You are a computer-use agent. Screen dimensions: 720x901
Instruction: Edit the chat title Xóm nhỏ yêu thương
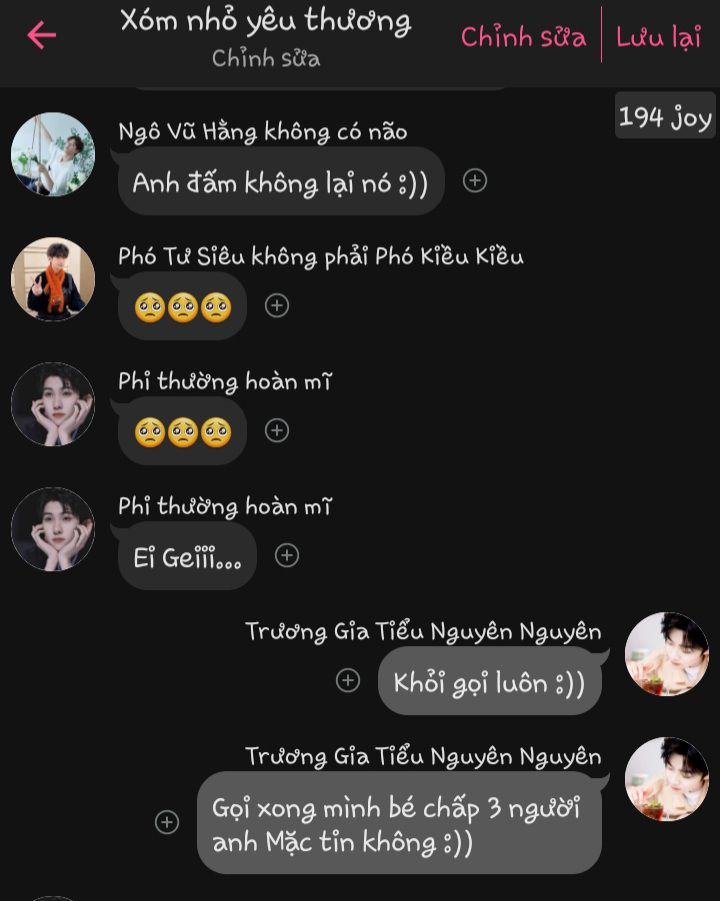tap(265, 20)
